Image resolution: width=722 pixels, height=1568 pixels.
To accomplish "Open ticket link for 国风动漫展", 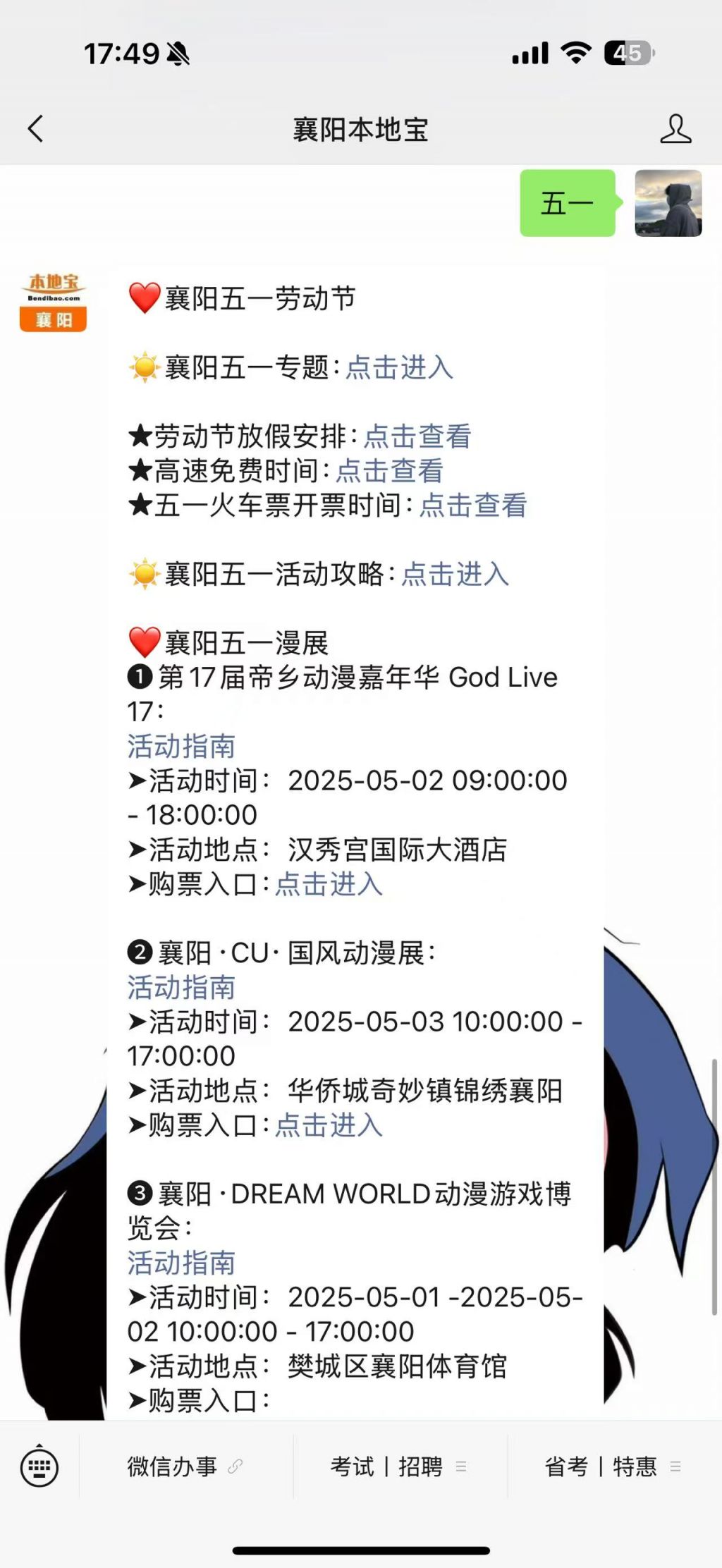I will (x=329, y=1125).
